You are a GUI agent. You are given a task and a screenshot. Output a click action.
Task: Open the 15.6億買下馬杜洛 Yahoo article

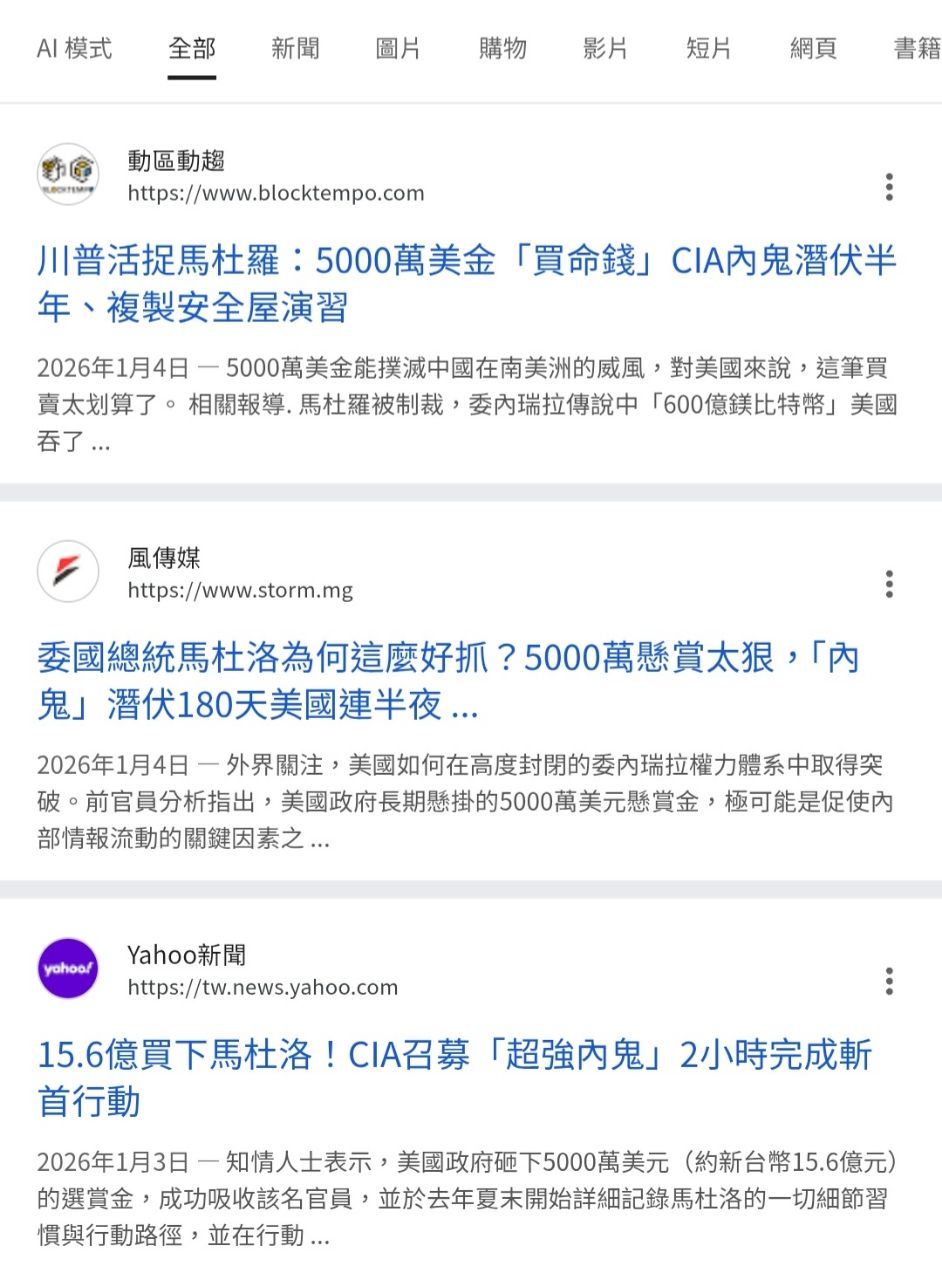[455, 1078]
